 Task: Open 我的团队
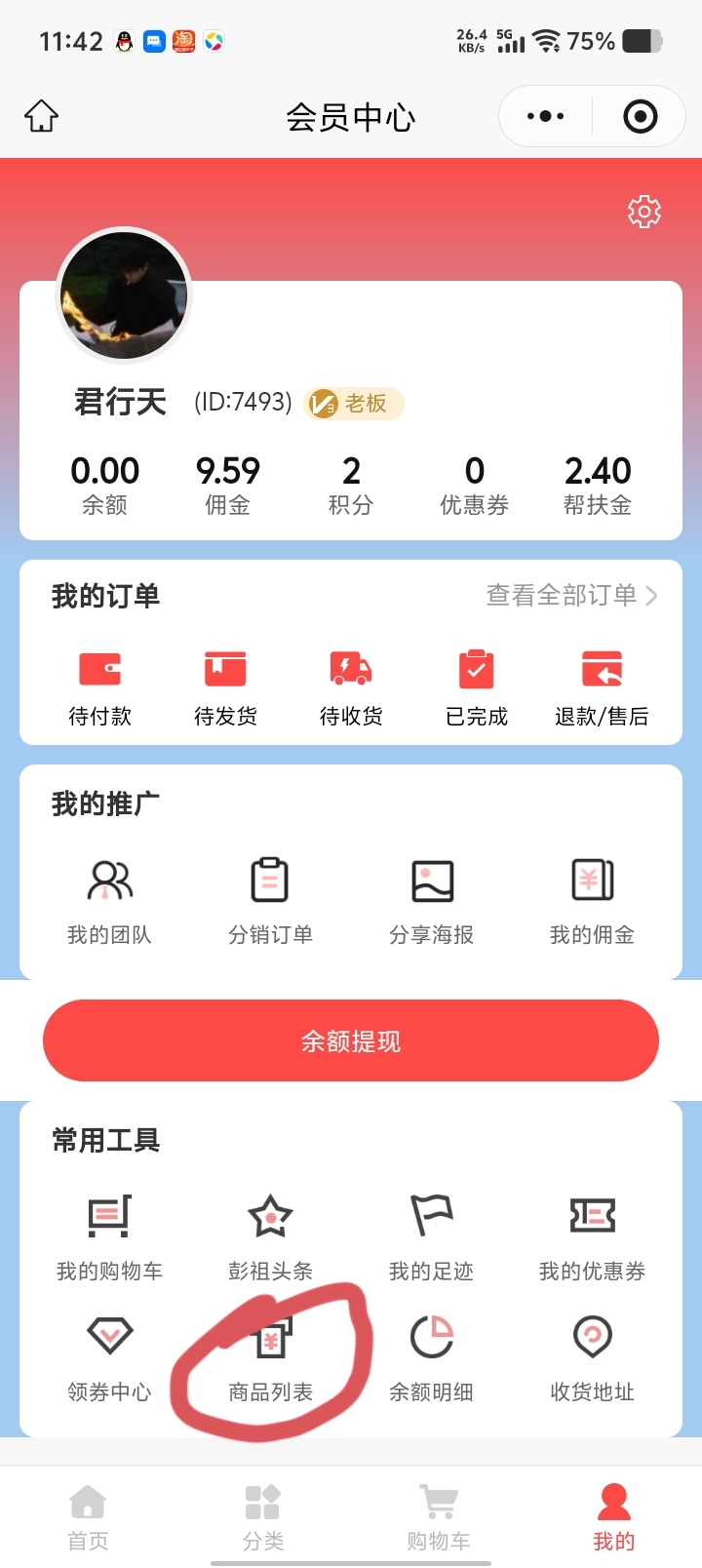pos(109,902)
